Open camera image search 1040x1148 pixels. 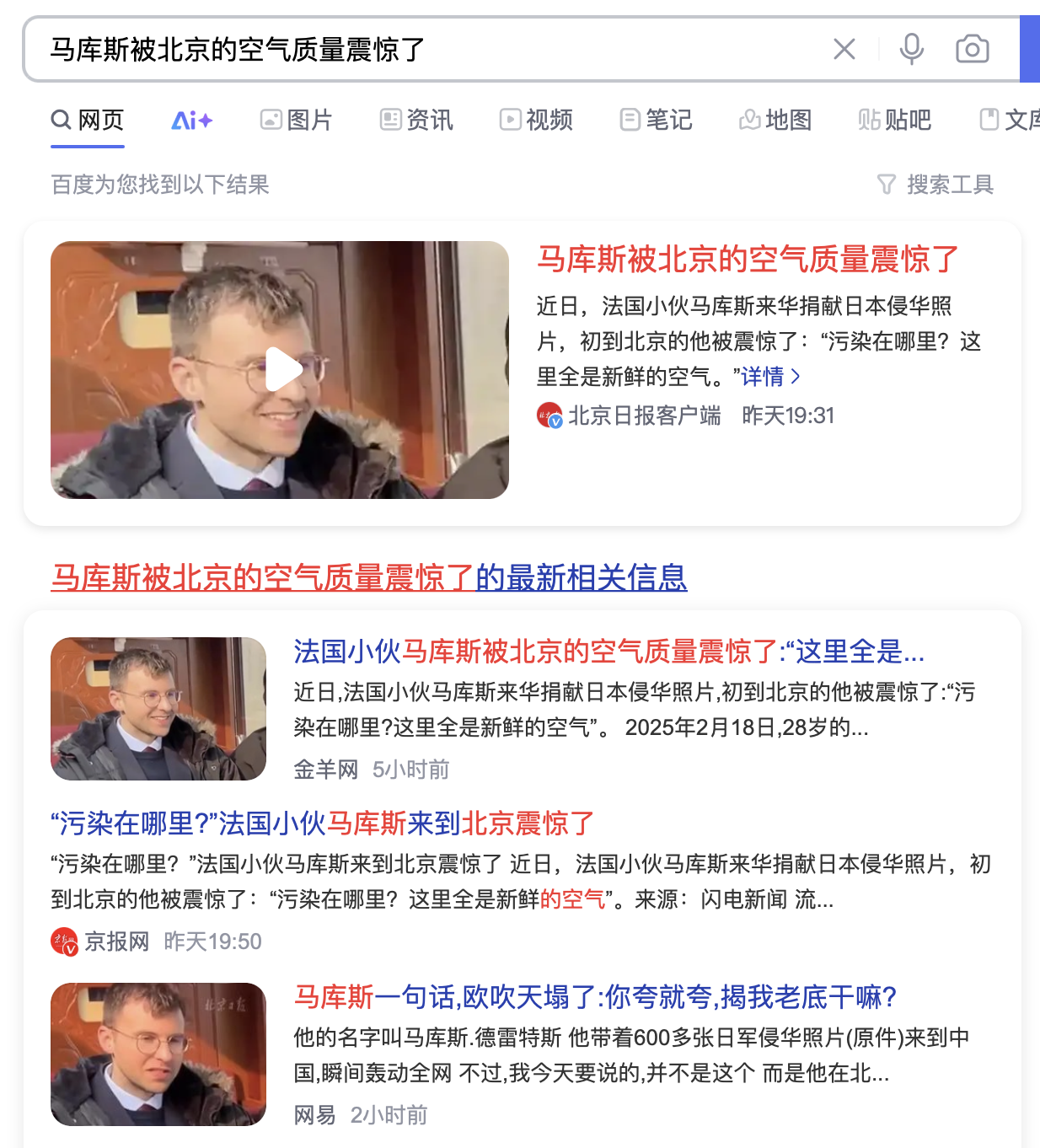[973, 49]
